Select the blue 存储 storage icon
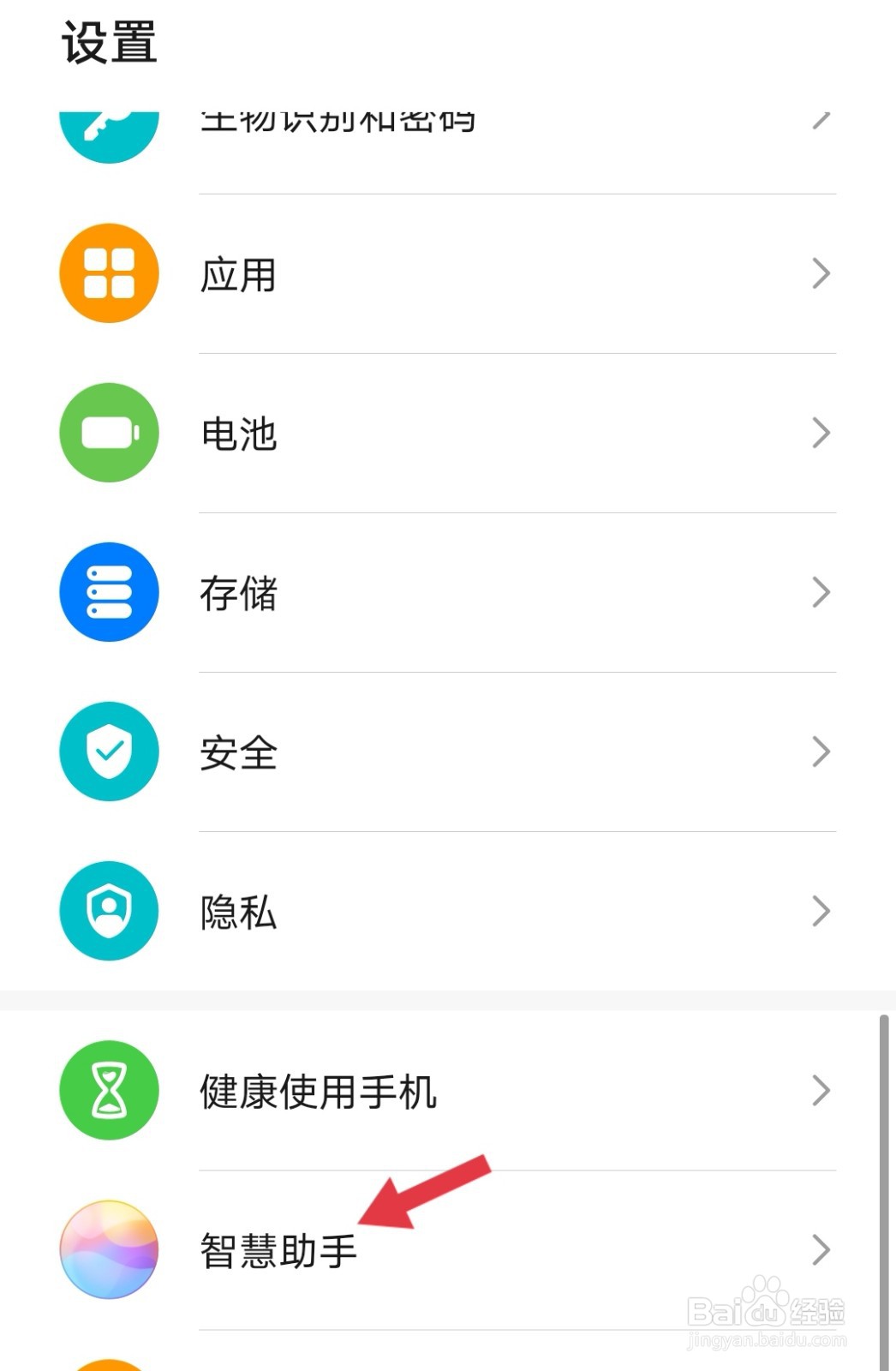Image resolution: width=896 pixels, height=1371 pixels. pos(109,592)
